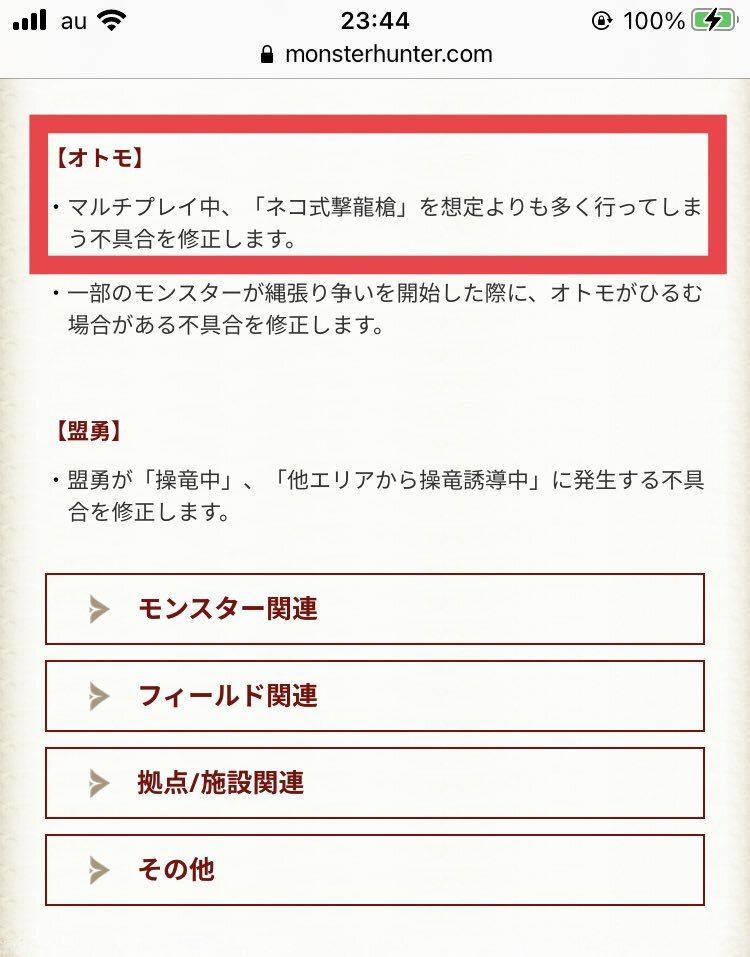Expand the その他 section
Image resolution: width=750 pixels, height=957 pixels.
375,870
